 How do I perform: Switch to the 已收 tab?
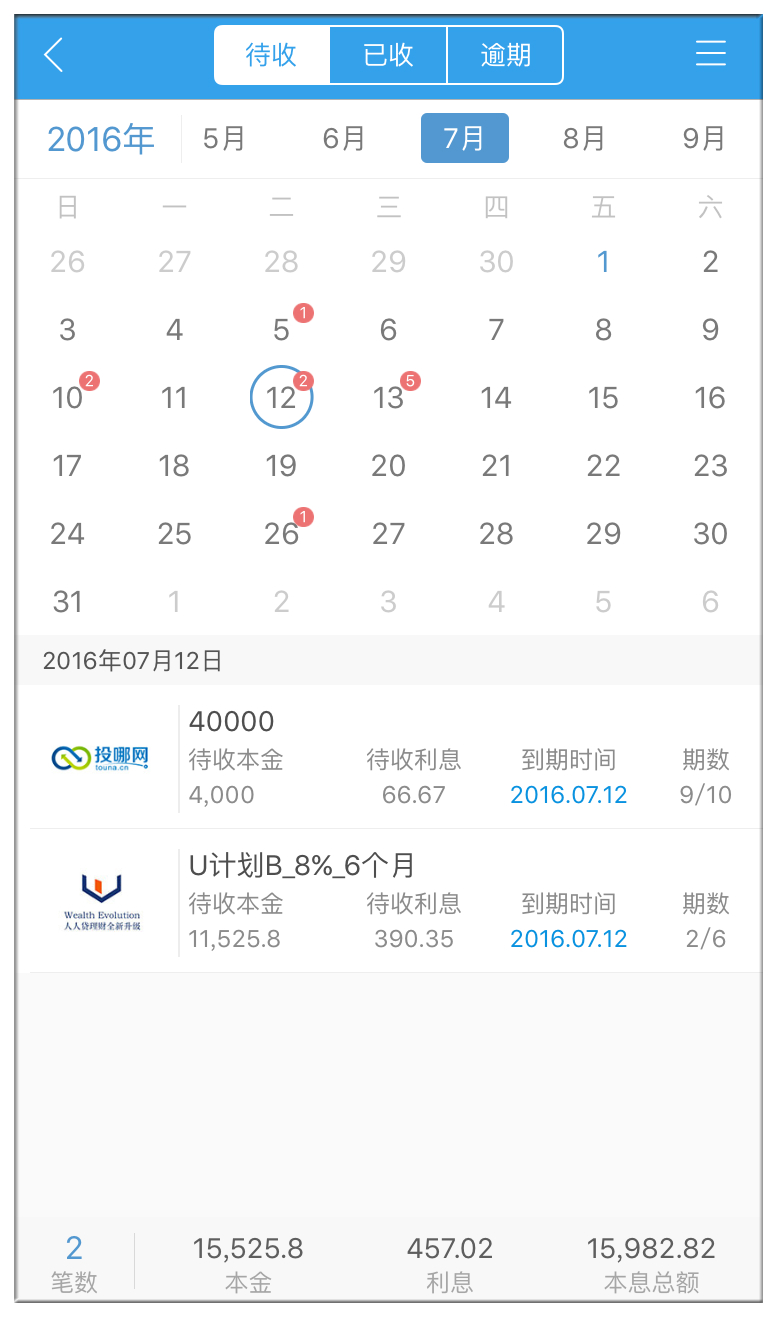388,55
